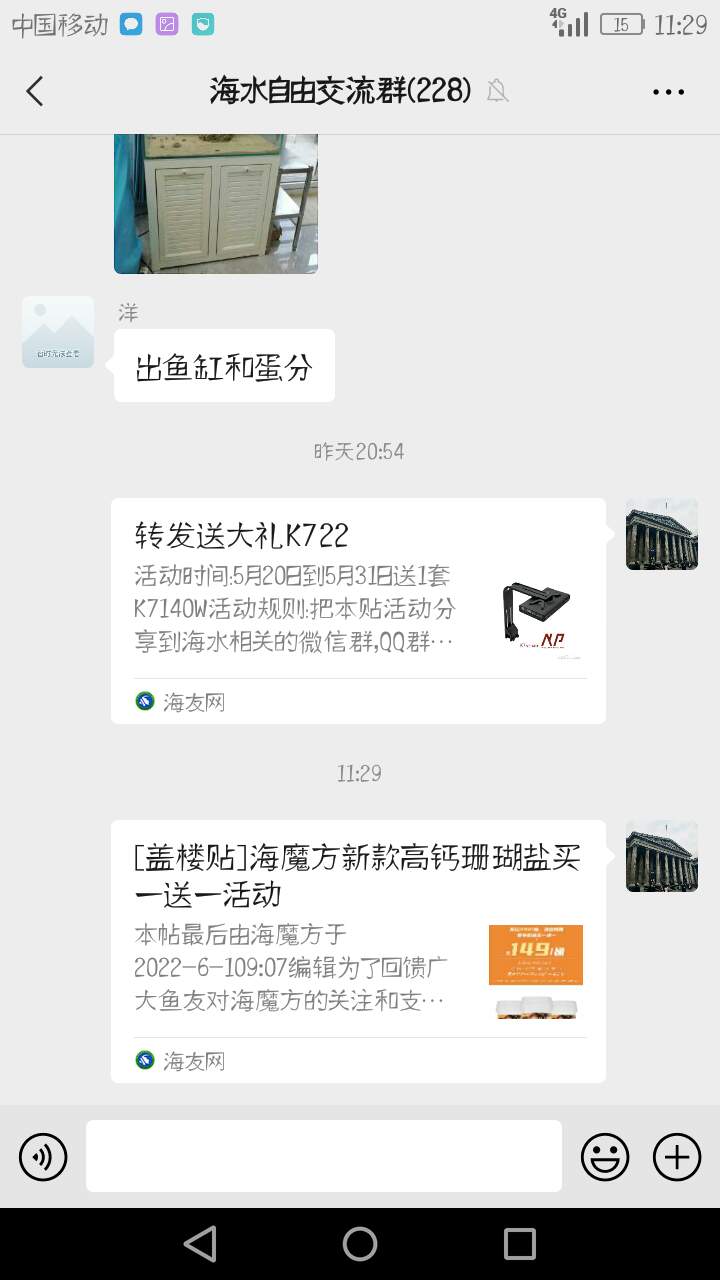
Task: Open 洋's profile avatar
Action: pos(58,332)
